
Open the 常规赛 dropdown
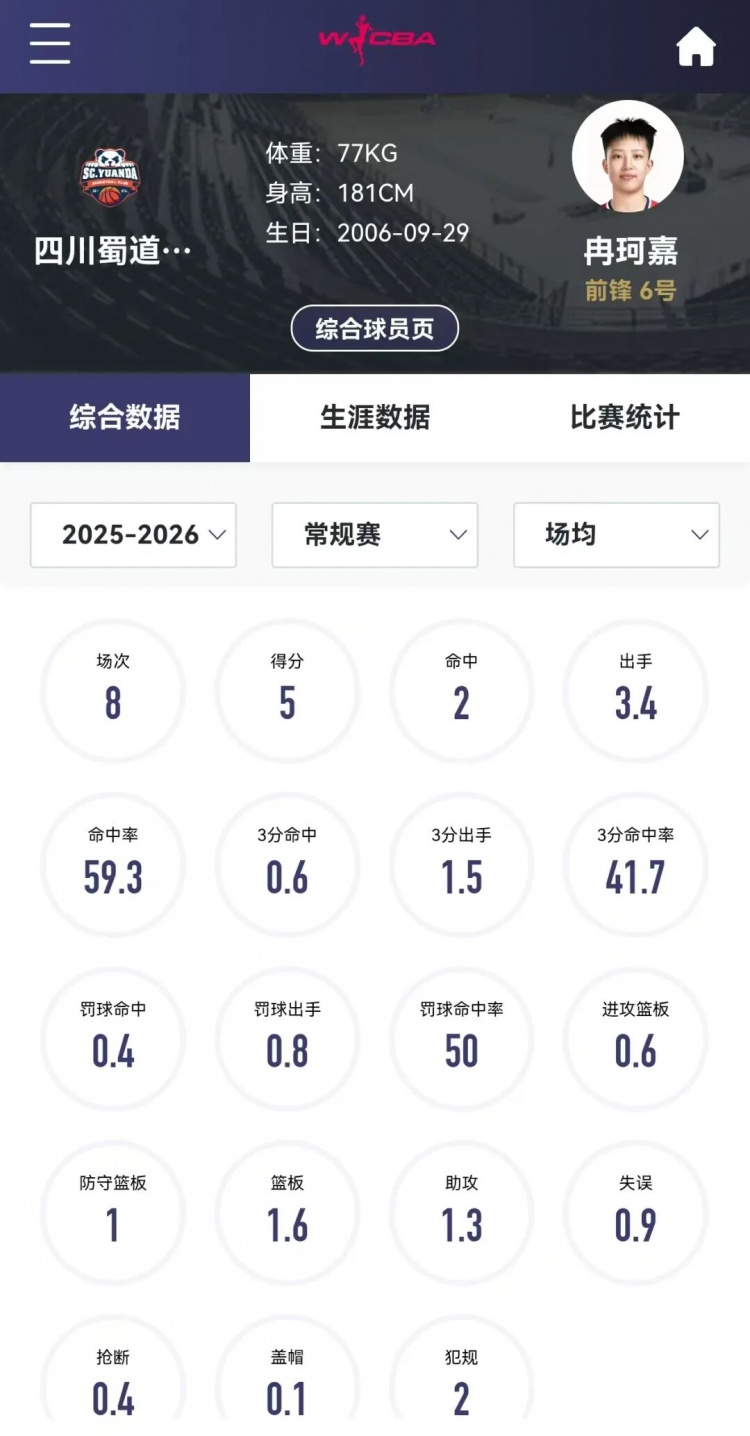pyautogui.click(x=375, y=535)
